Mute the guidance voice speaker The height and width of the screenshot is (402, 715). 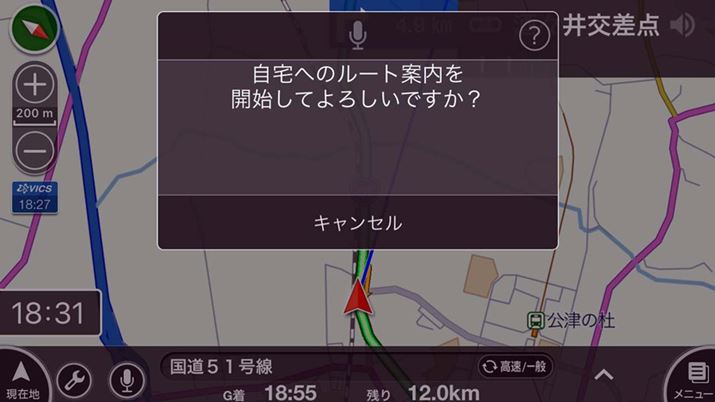coord(685,25)
